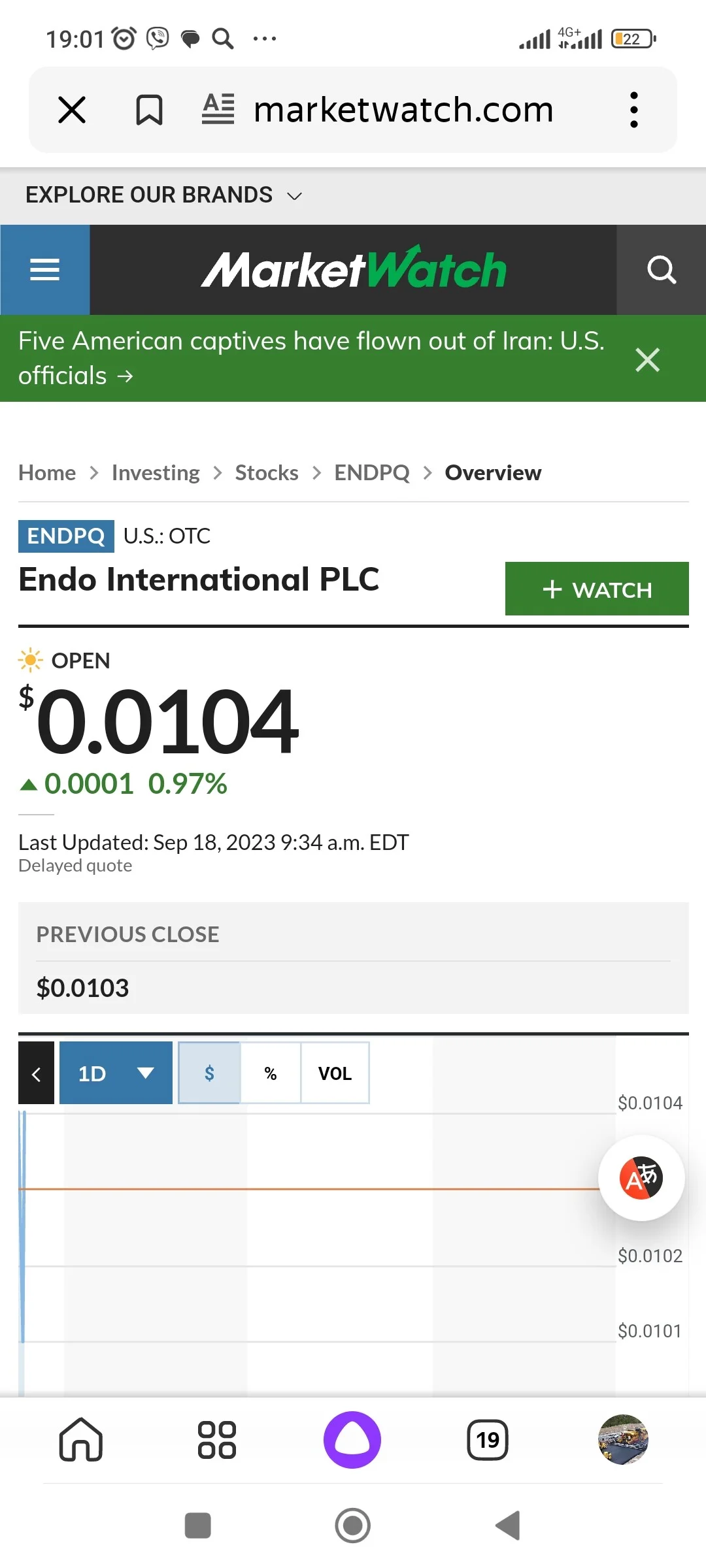The width and height of the screenshot is (706, 1568).
Task: Bookmark this page in the browser
Action: click(149, 110)
